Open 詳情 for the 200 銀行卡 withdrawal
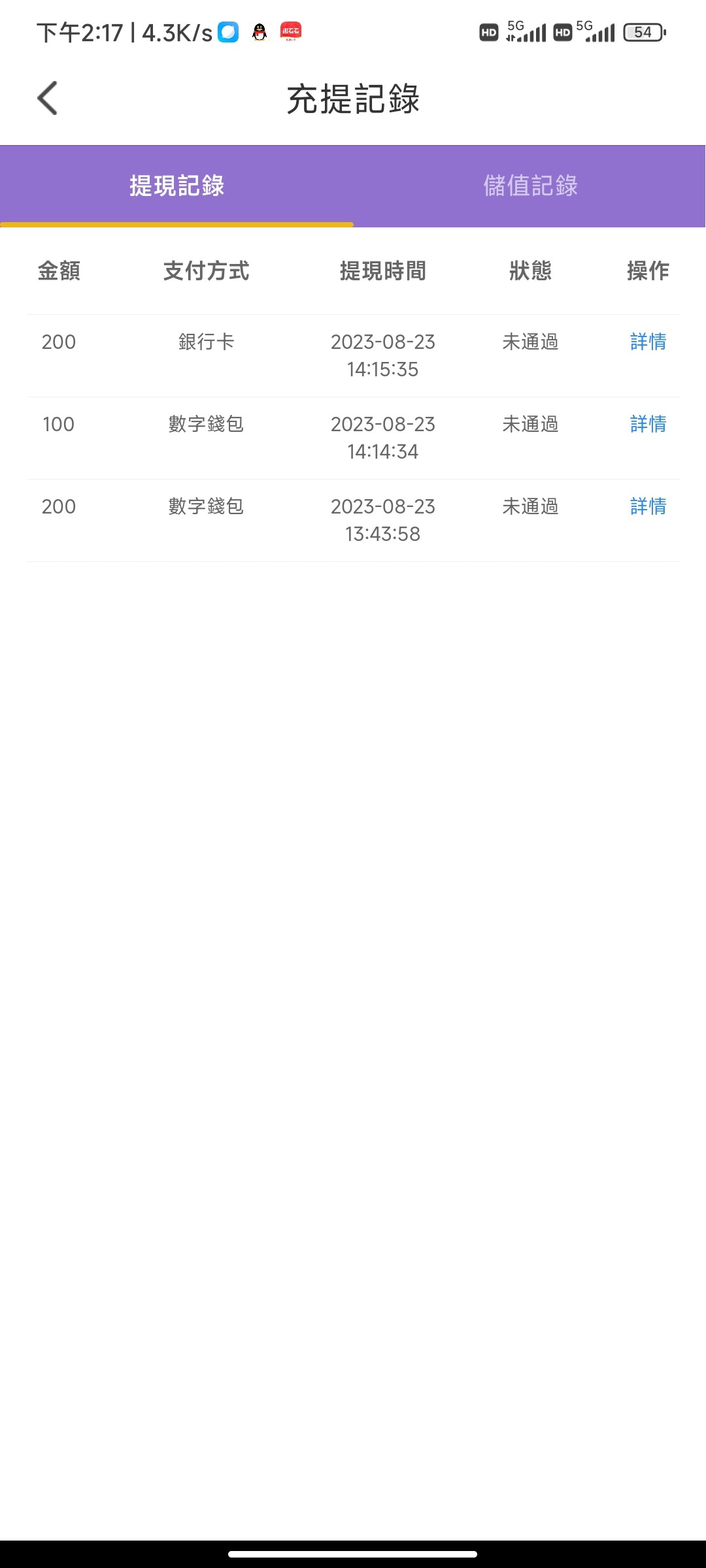 click(x=648, y=342)
